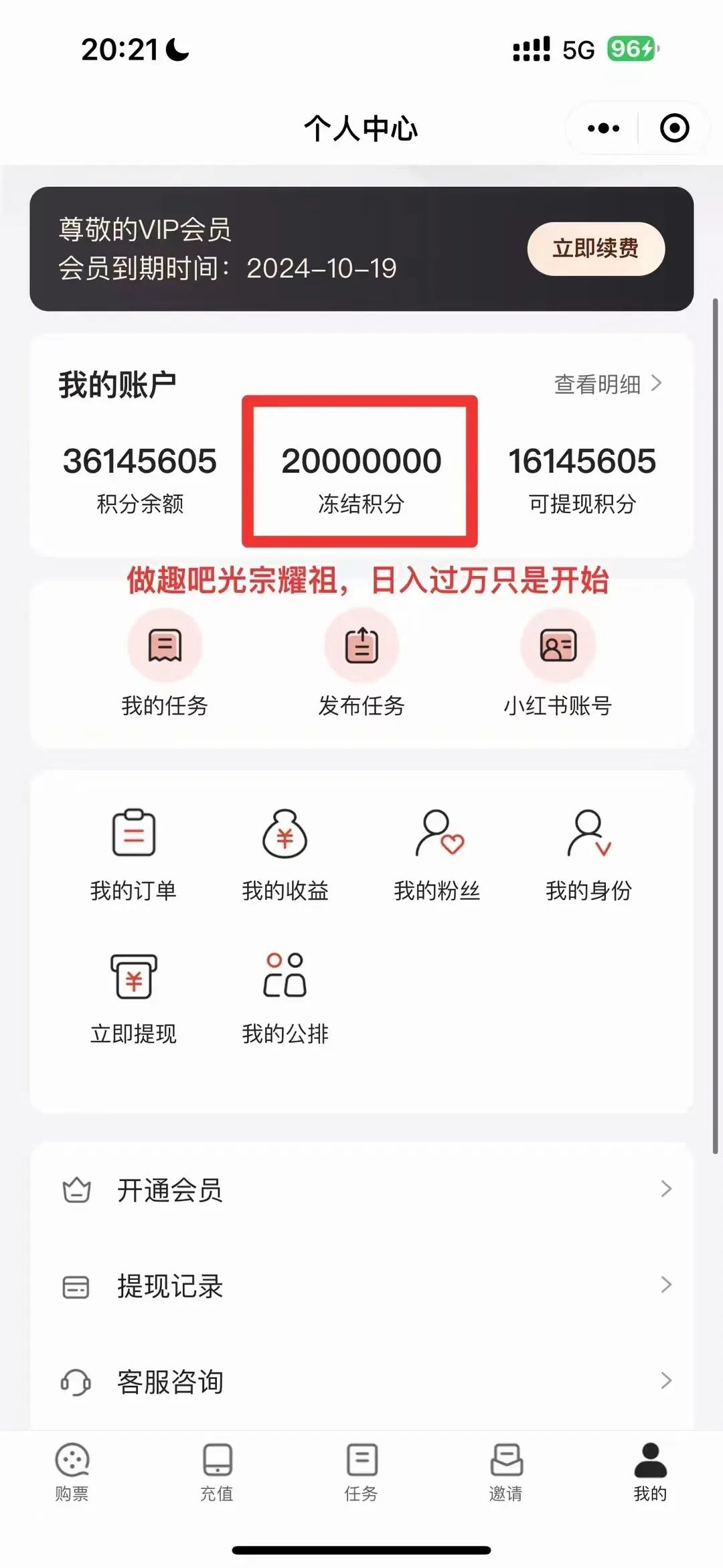
Task: Open the mini program overflow menu
Action: [603, 128]
